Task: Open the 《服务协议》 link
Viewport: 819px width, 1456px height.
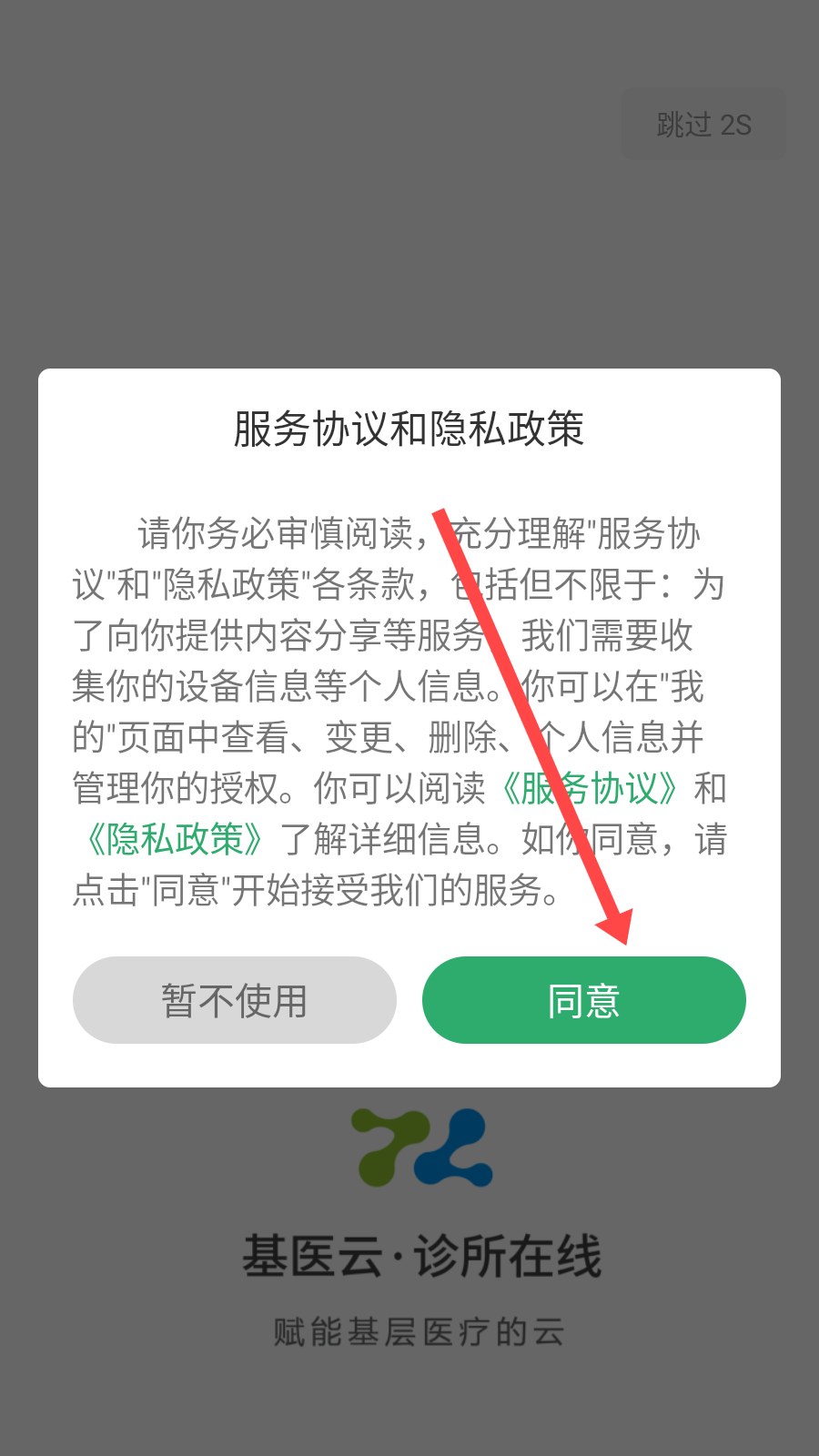Action: tap(590, 788)
